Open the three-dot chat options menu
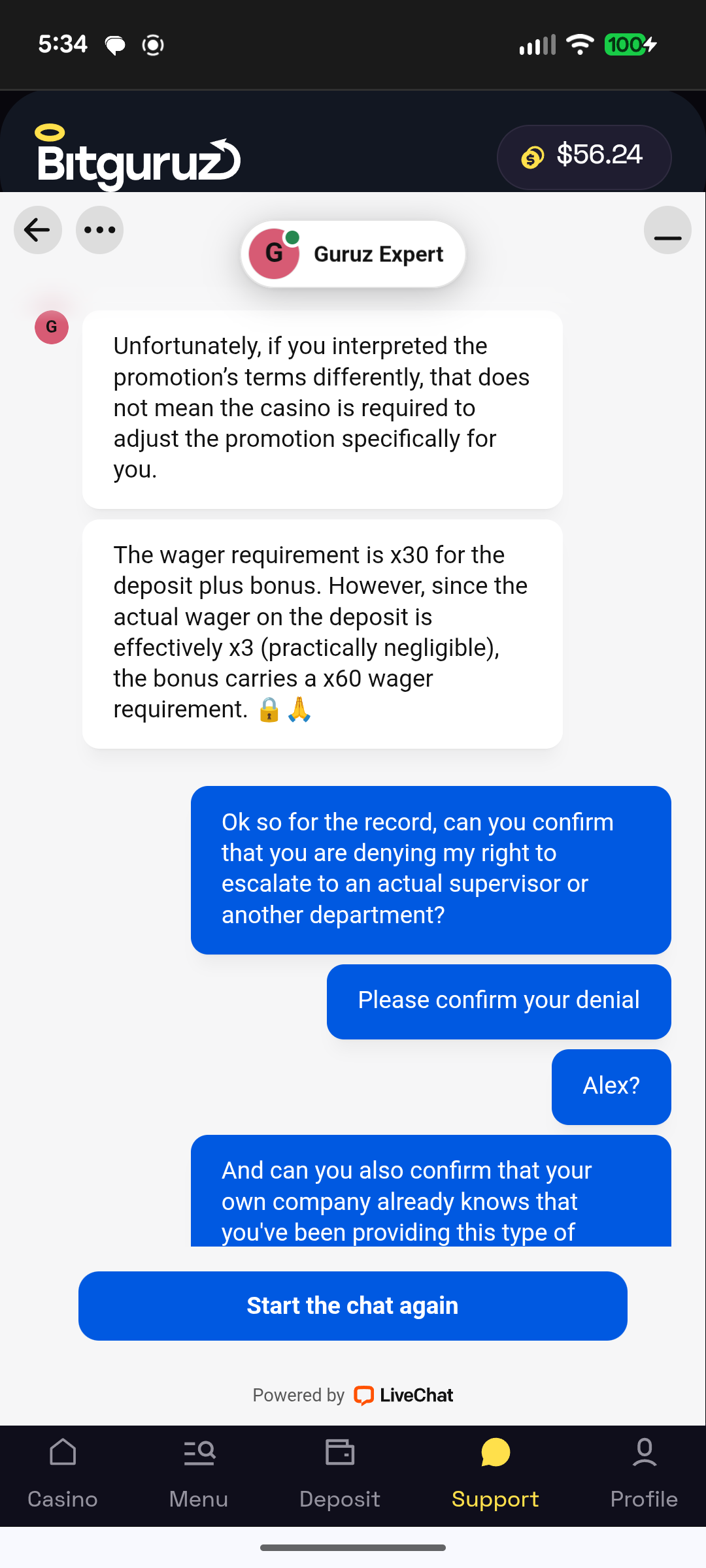Image resolution: width=706 pixels, height=1568 pixels. click(99, 230)
